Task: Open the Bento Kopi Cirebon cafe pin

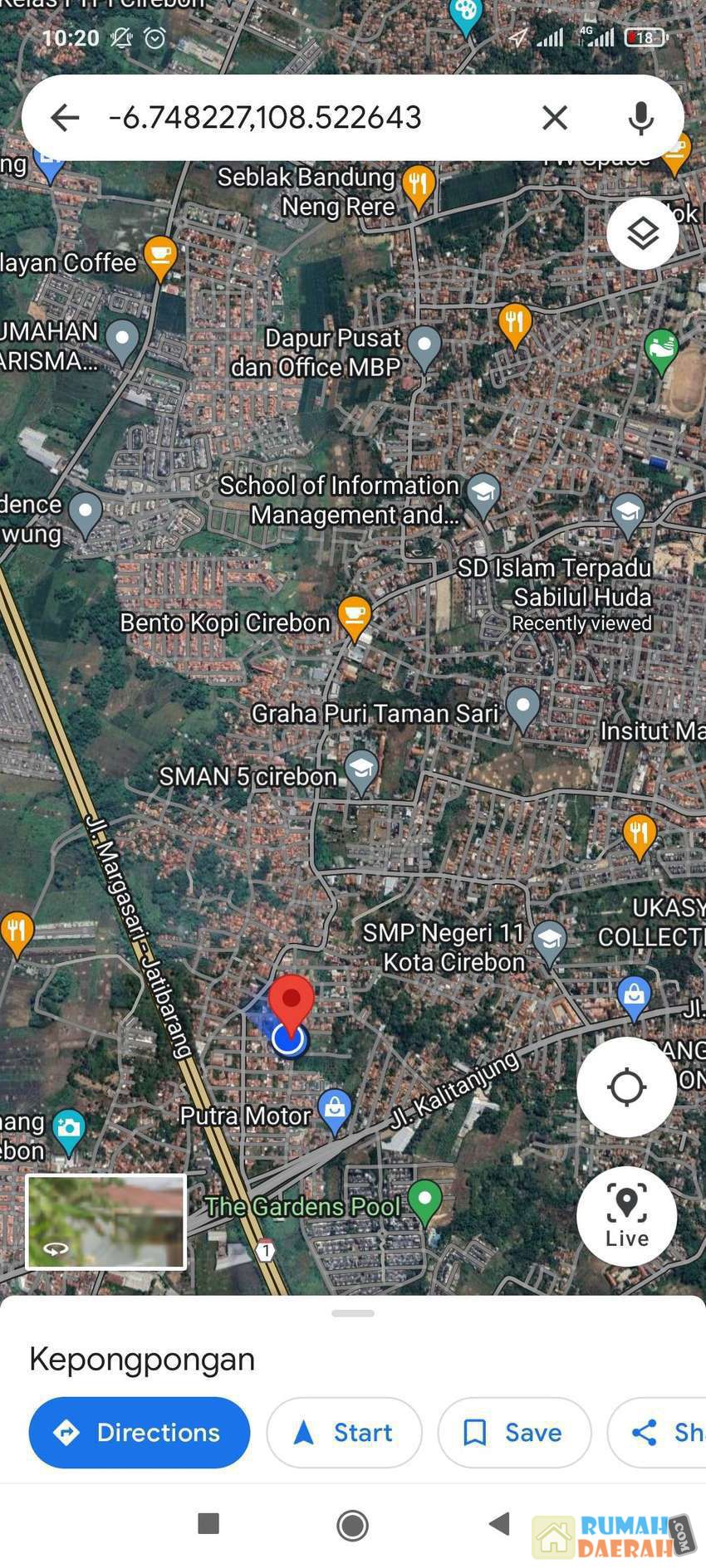Action: 355,618
